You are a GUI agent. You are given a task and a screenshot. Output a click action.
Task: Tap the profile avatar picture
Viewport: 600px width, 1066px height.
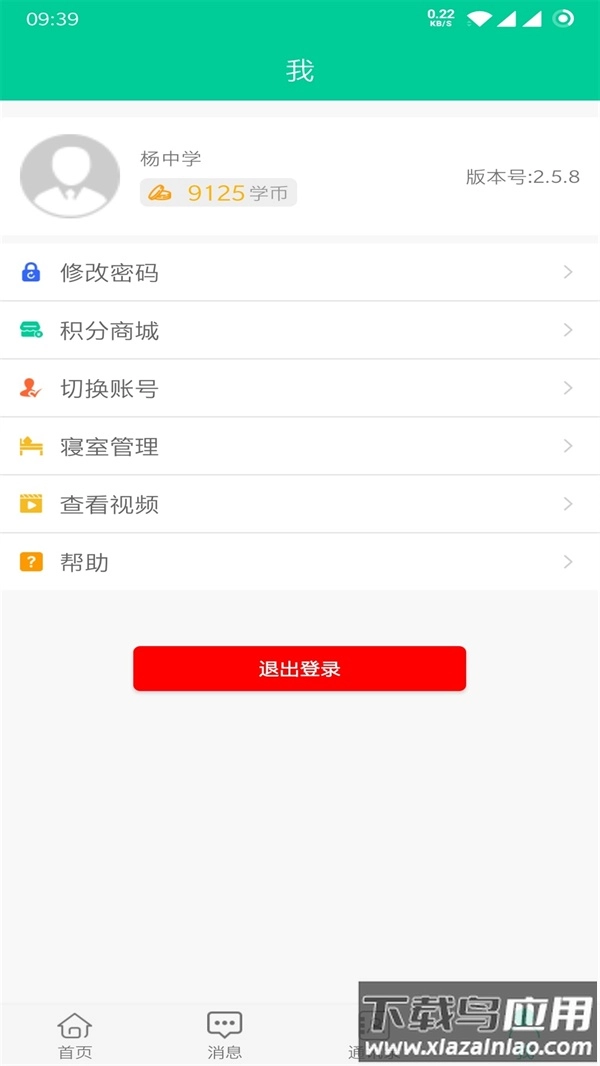[70, 176]
